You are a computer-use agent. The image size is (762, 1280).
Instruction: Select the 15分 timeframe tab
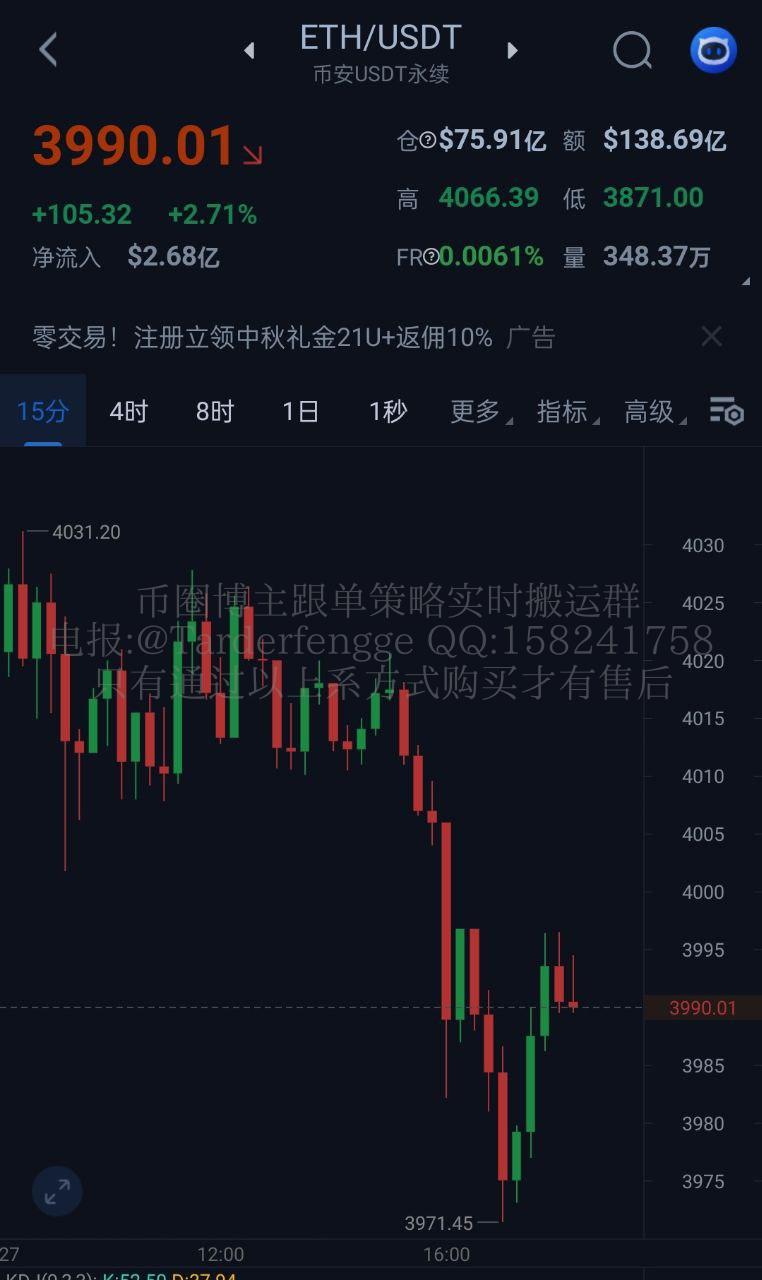(42, 411)
